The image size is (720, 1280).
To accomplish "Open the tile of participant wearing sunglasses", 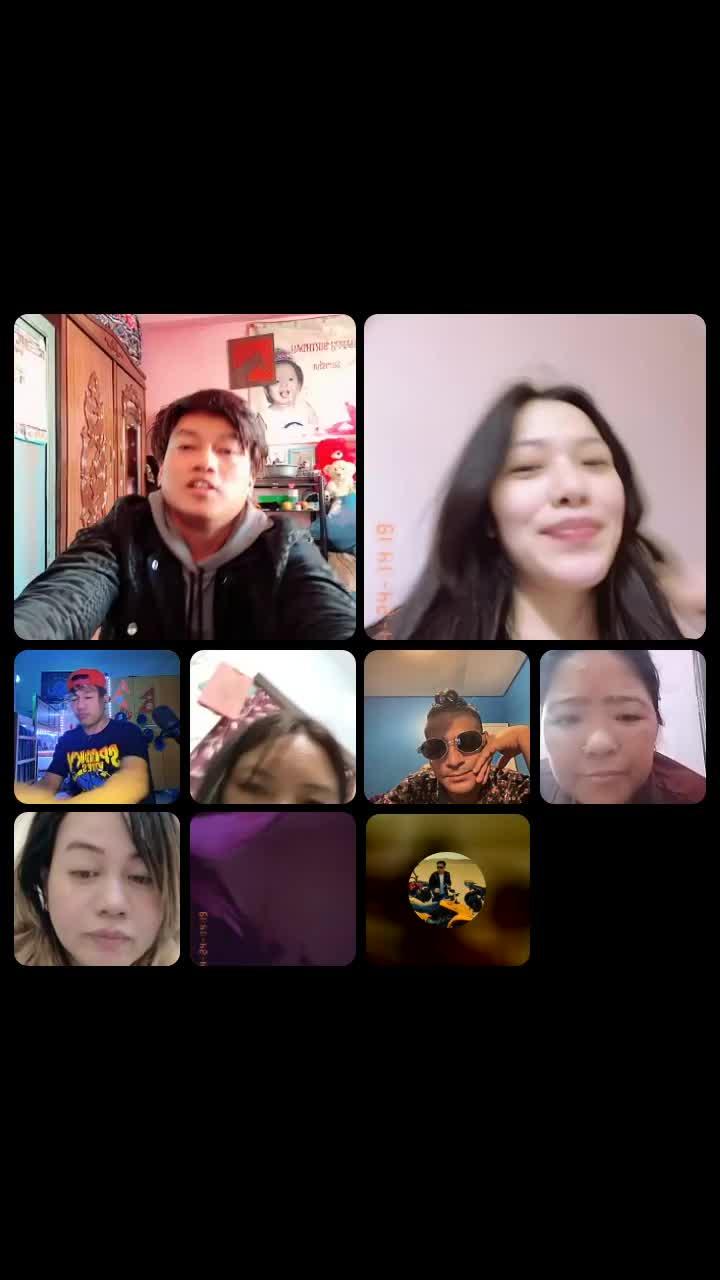I will click(447, 727).
